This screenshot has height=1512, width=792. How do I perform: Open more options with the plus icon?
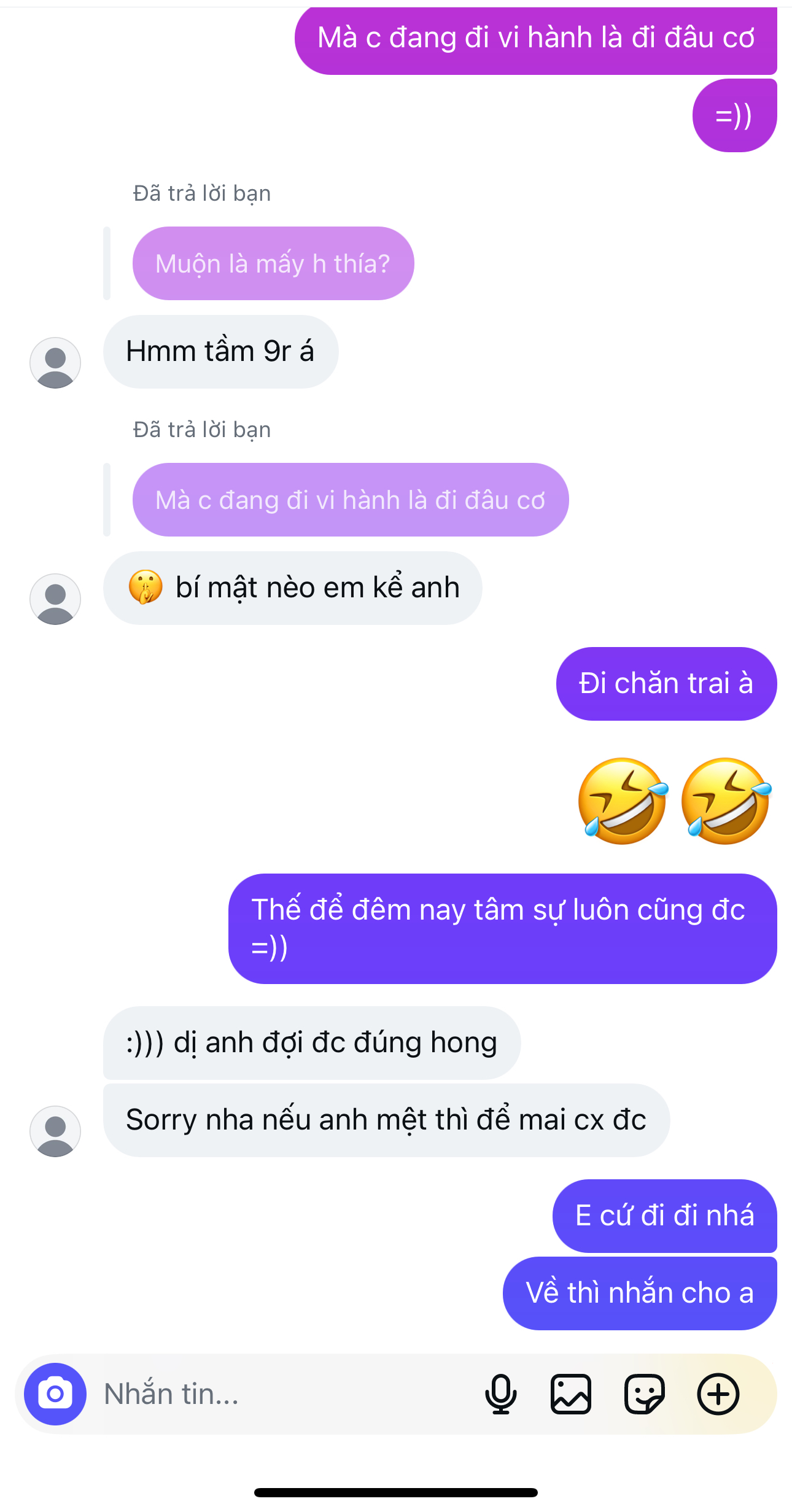pos(718,1394)
